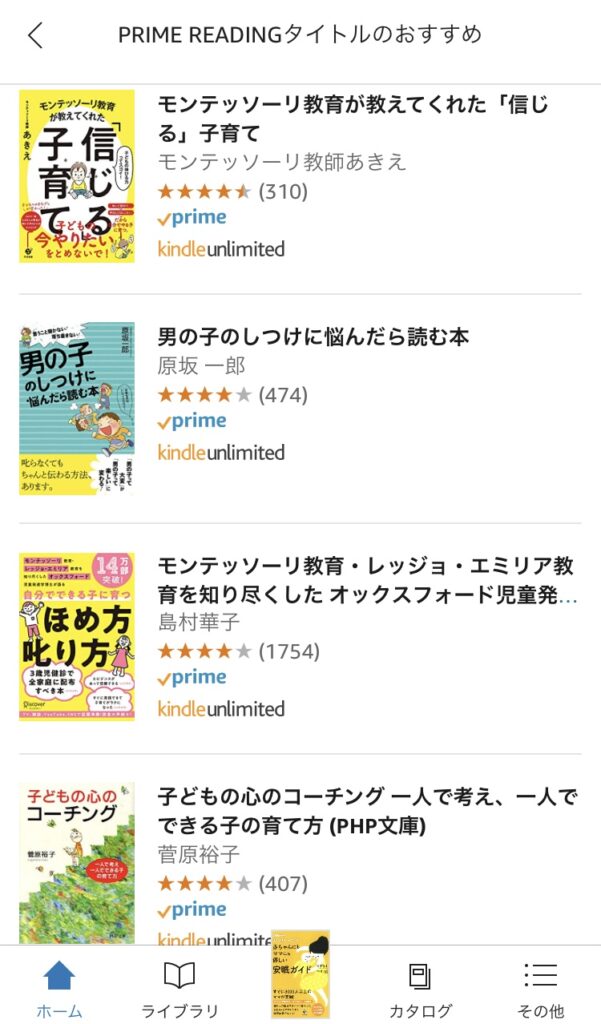Switch to the ライブラリ tab

coord(179,988)
